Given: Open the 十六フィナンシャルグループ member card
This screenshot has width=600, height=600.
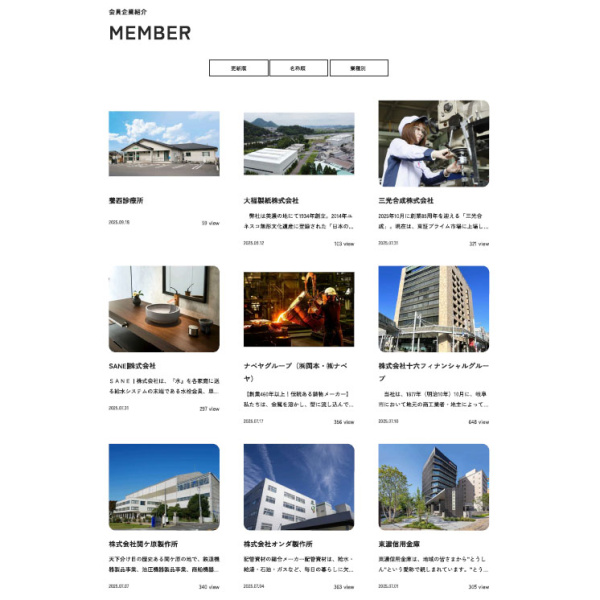Looking at the screenshot, I should [x=433, y=309].
